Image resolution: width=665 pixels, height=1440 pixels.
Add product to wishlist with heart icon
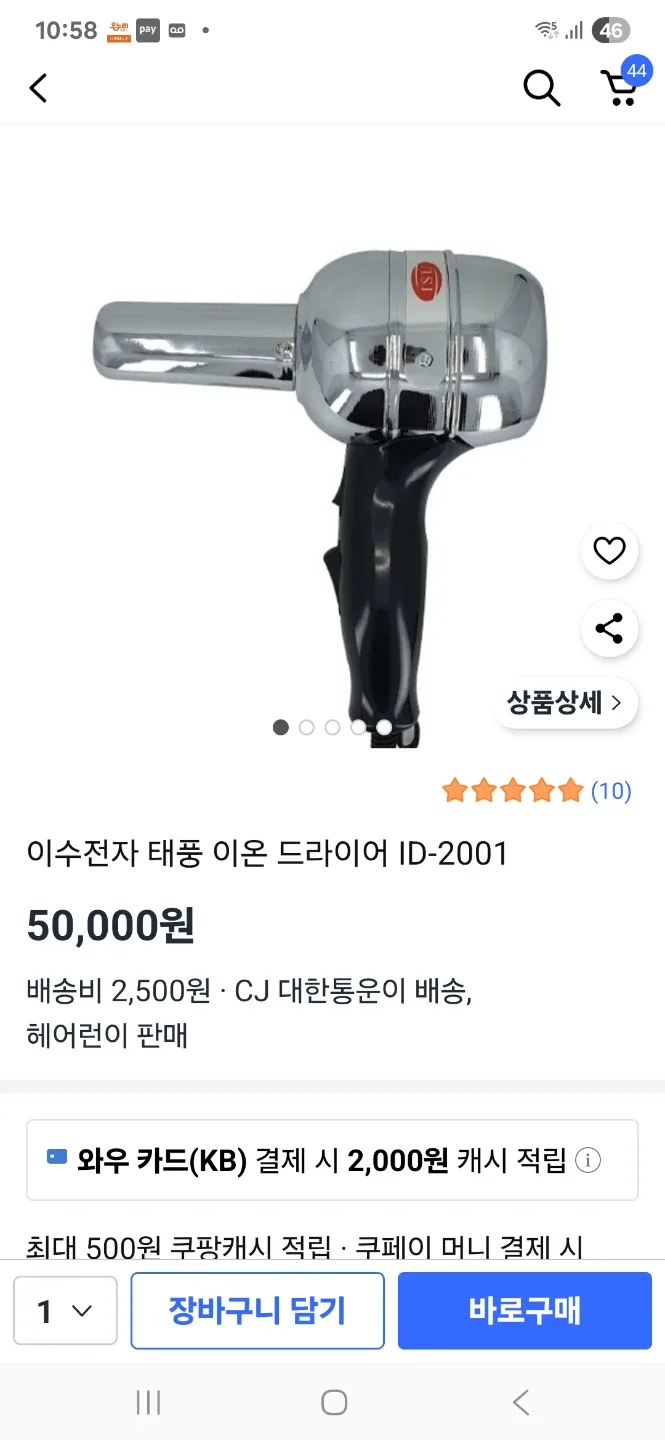pyautogui.click(x=609, y=551)
